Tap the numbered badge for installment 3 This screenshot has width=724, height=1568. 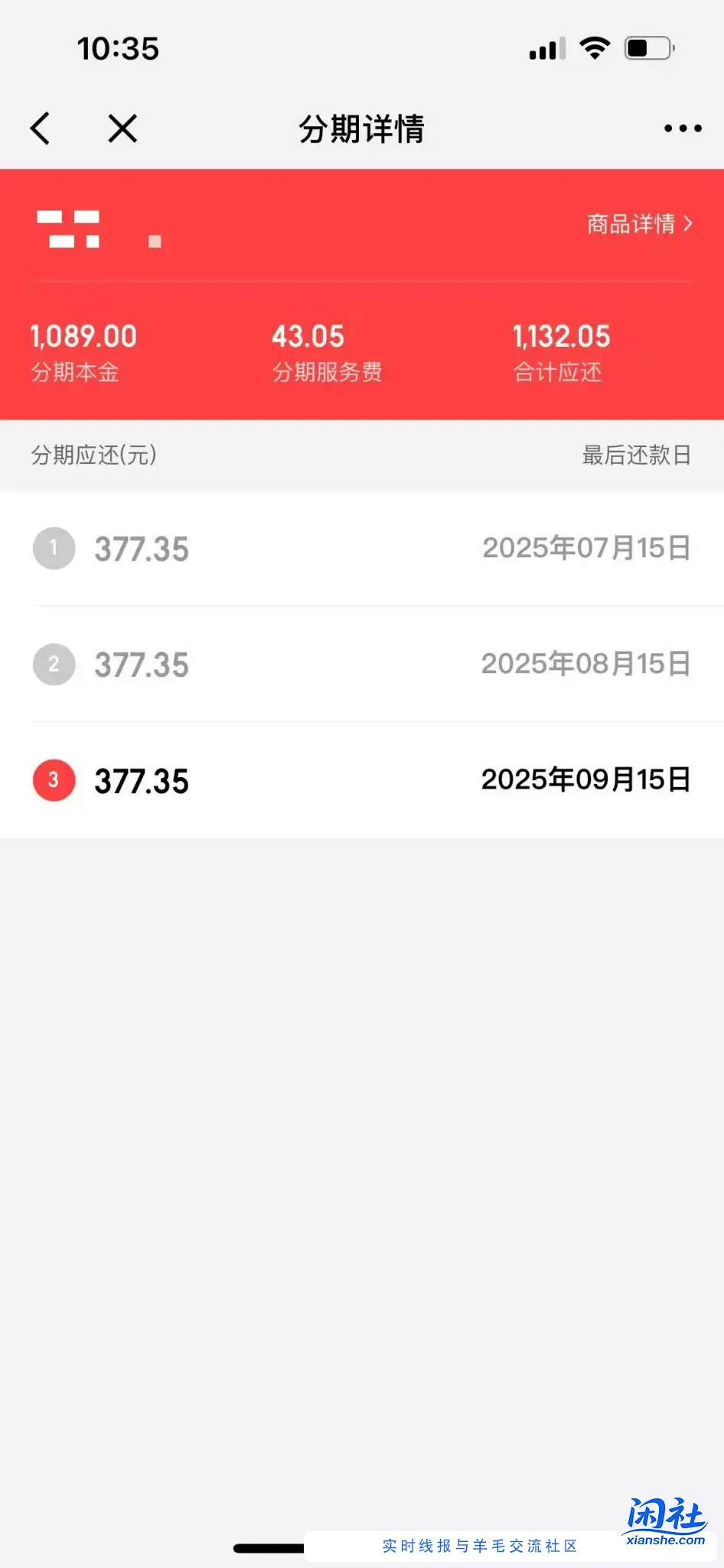pyautogui.click(x=53, y=780)
